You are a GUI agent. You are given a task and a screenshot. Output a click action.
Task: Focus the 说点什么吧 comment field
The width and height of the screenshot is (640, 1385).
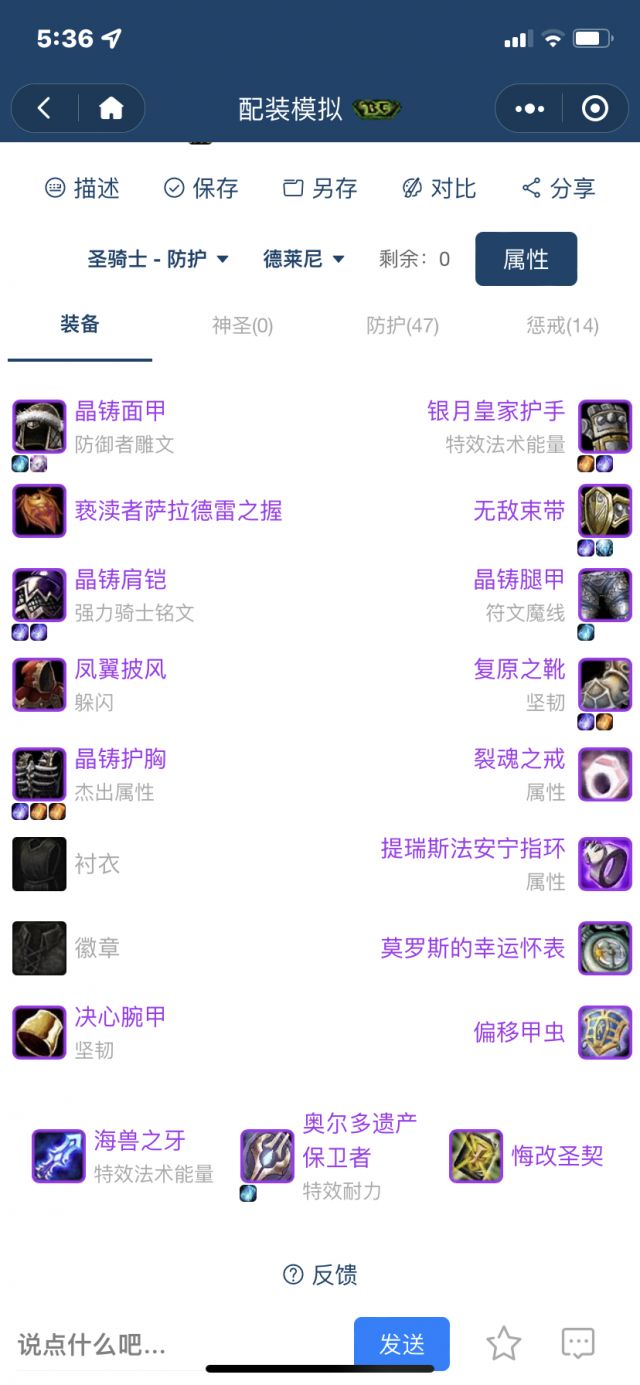(x=170, y=1344)
